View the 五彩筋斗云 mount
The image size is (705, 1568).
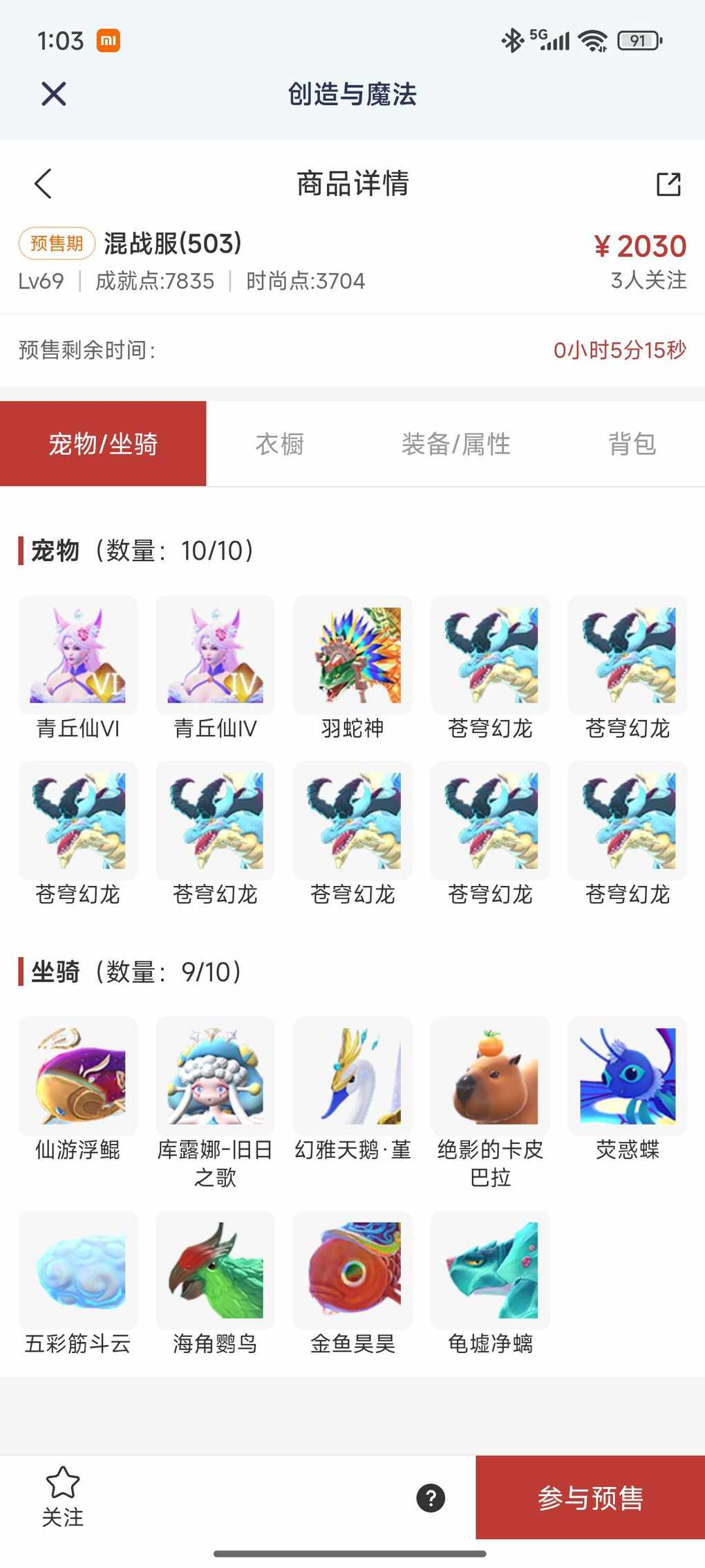pyautogui.click(x=78, y=1270)
